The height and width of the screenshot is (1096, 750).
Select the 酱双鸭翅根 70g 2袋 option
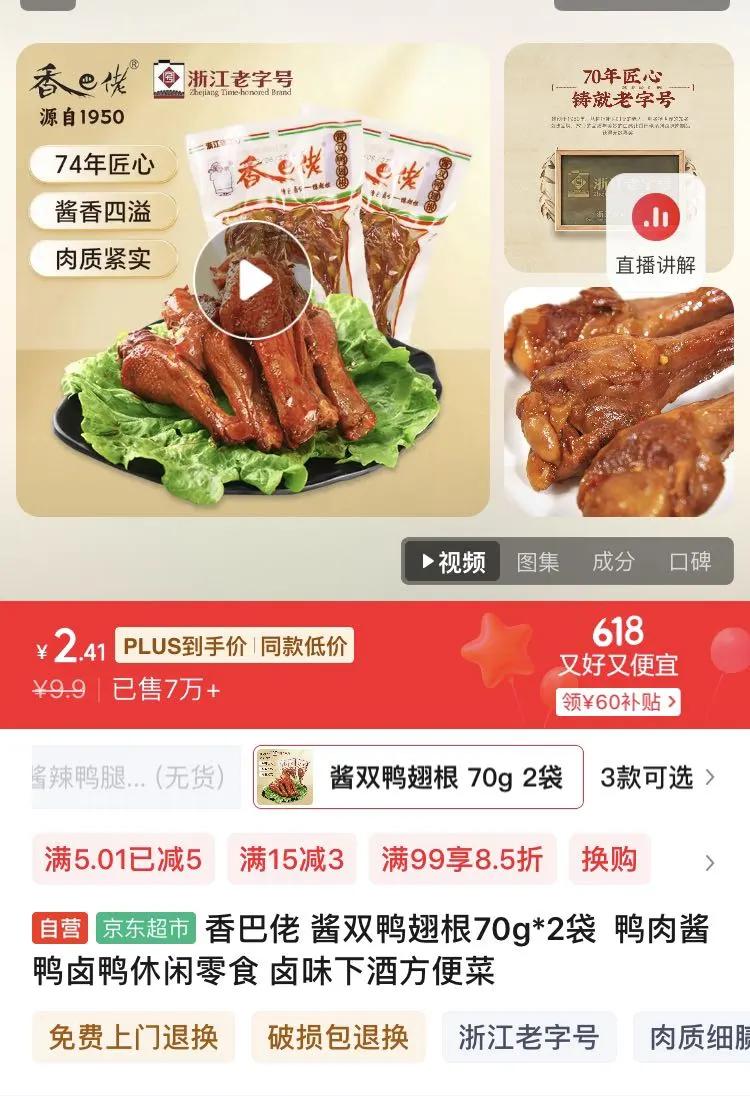point(418,777)
